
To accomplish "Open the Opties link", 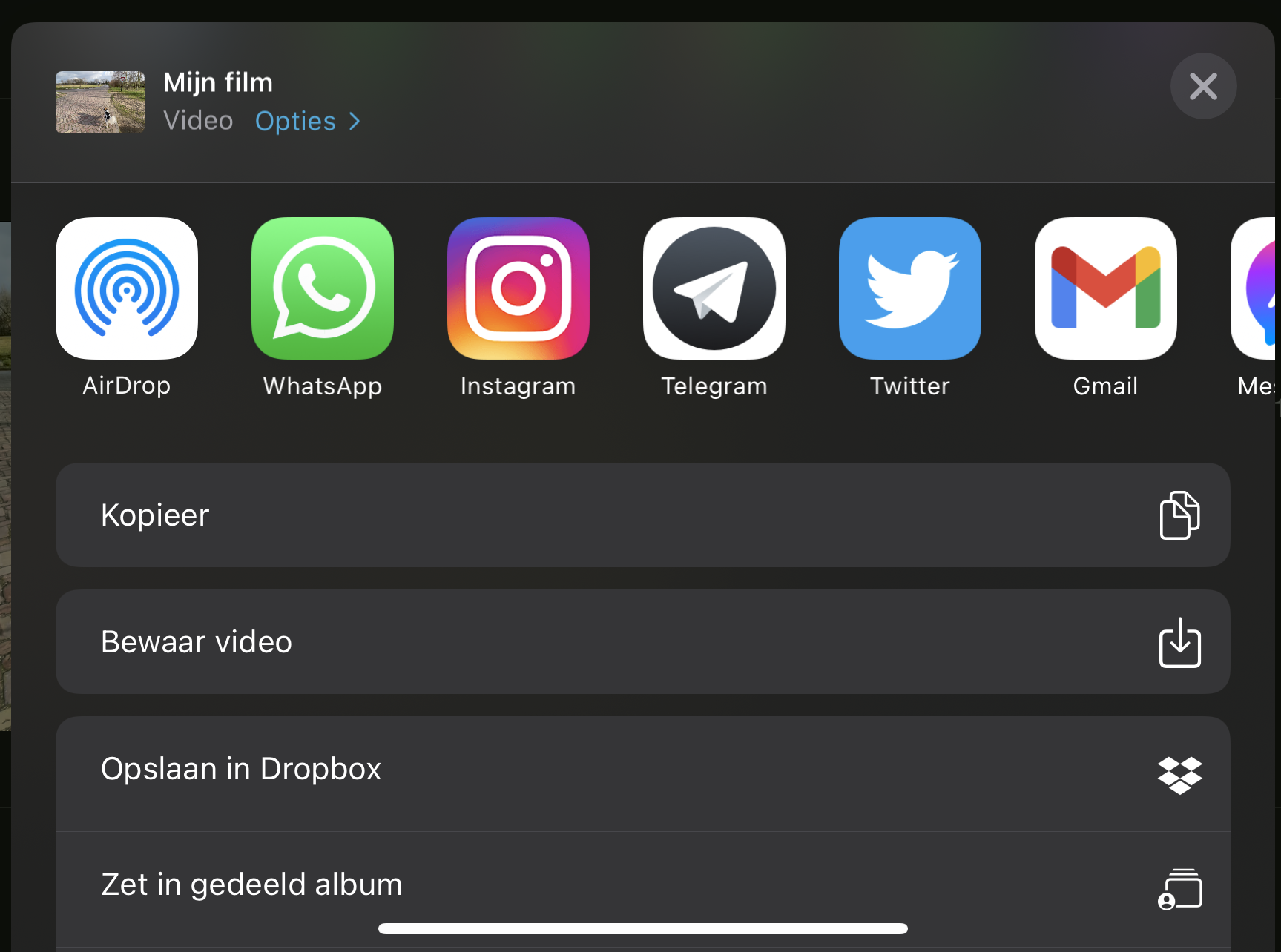I will pyautogui.click(x=307, y=121).
